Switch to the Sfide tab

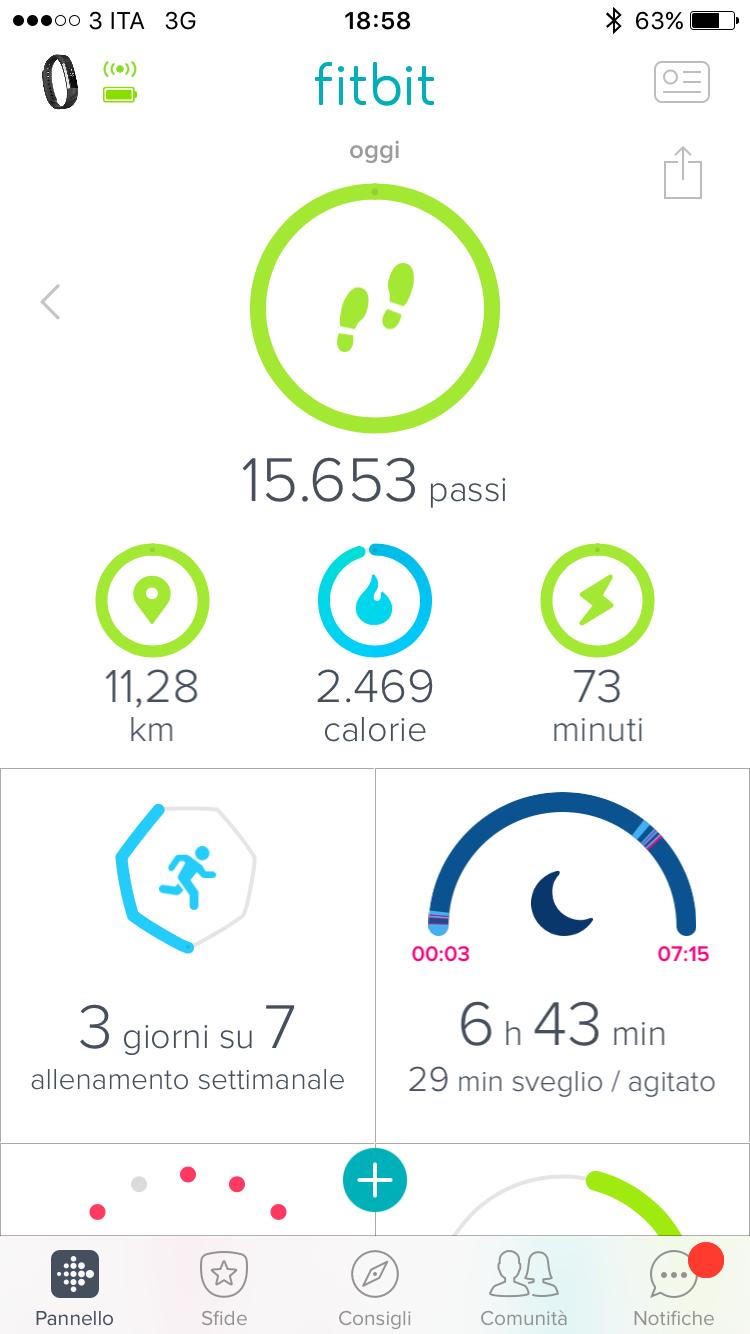coord(224,1289)
